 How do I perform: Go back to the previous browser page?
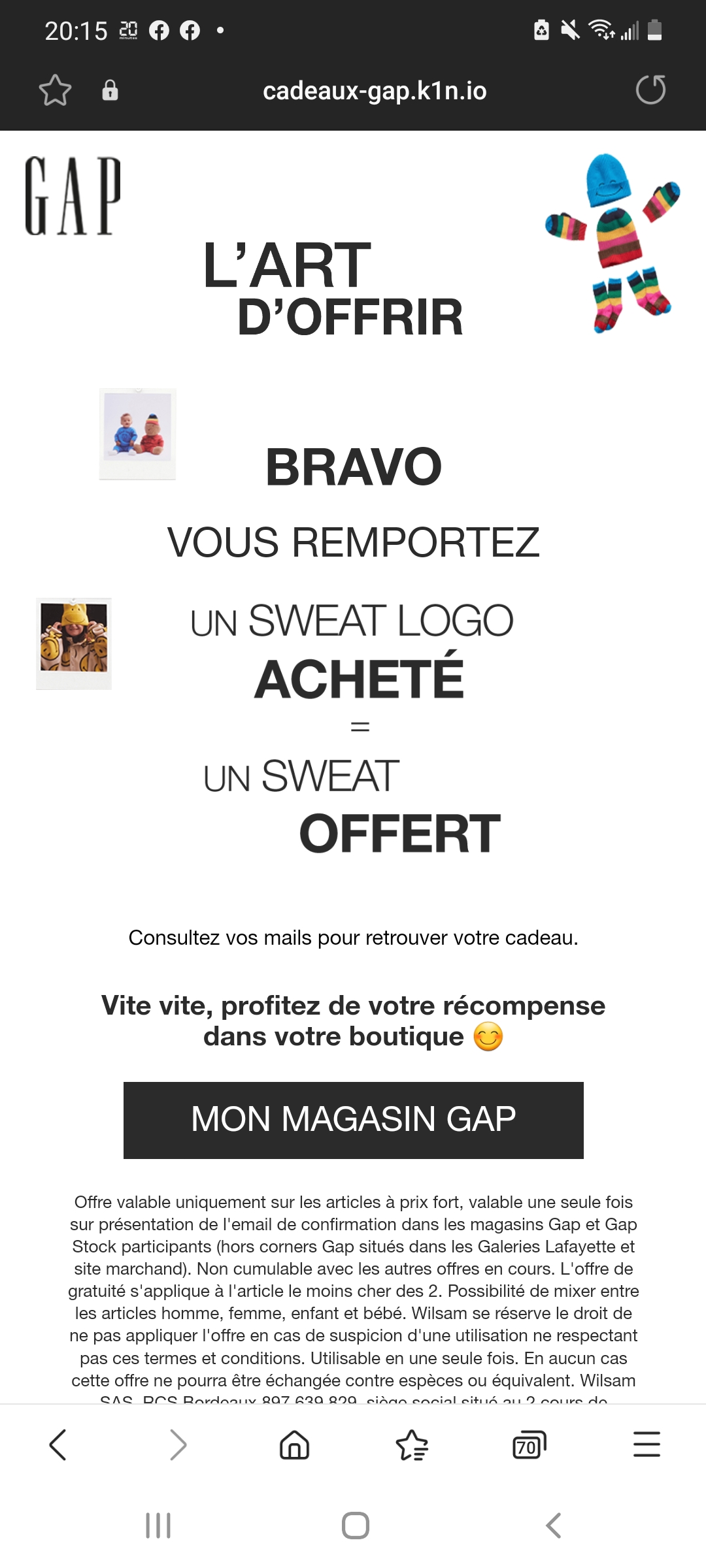tap(58, 1445)
